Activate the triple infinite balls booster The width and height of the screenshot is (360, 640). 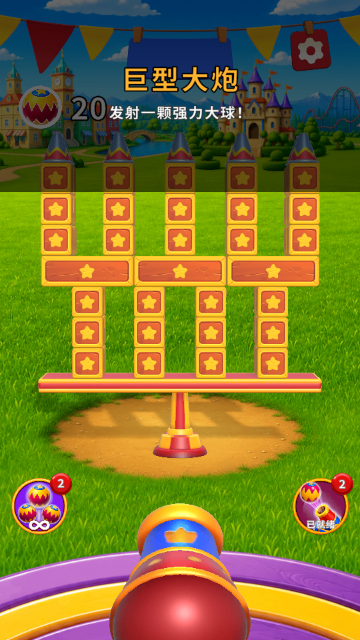click(x=39, y=506)
